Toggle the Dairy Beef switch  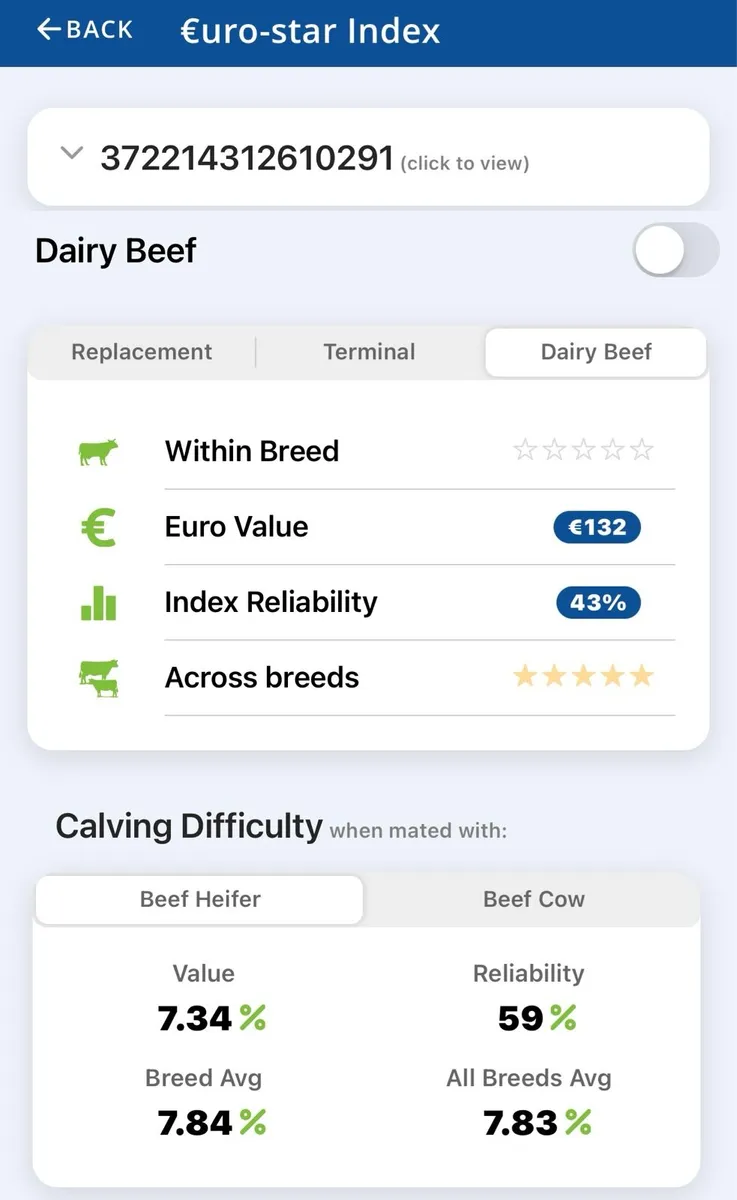tap(675, 250)
